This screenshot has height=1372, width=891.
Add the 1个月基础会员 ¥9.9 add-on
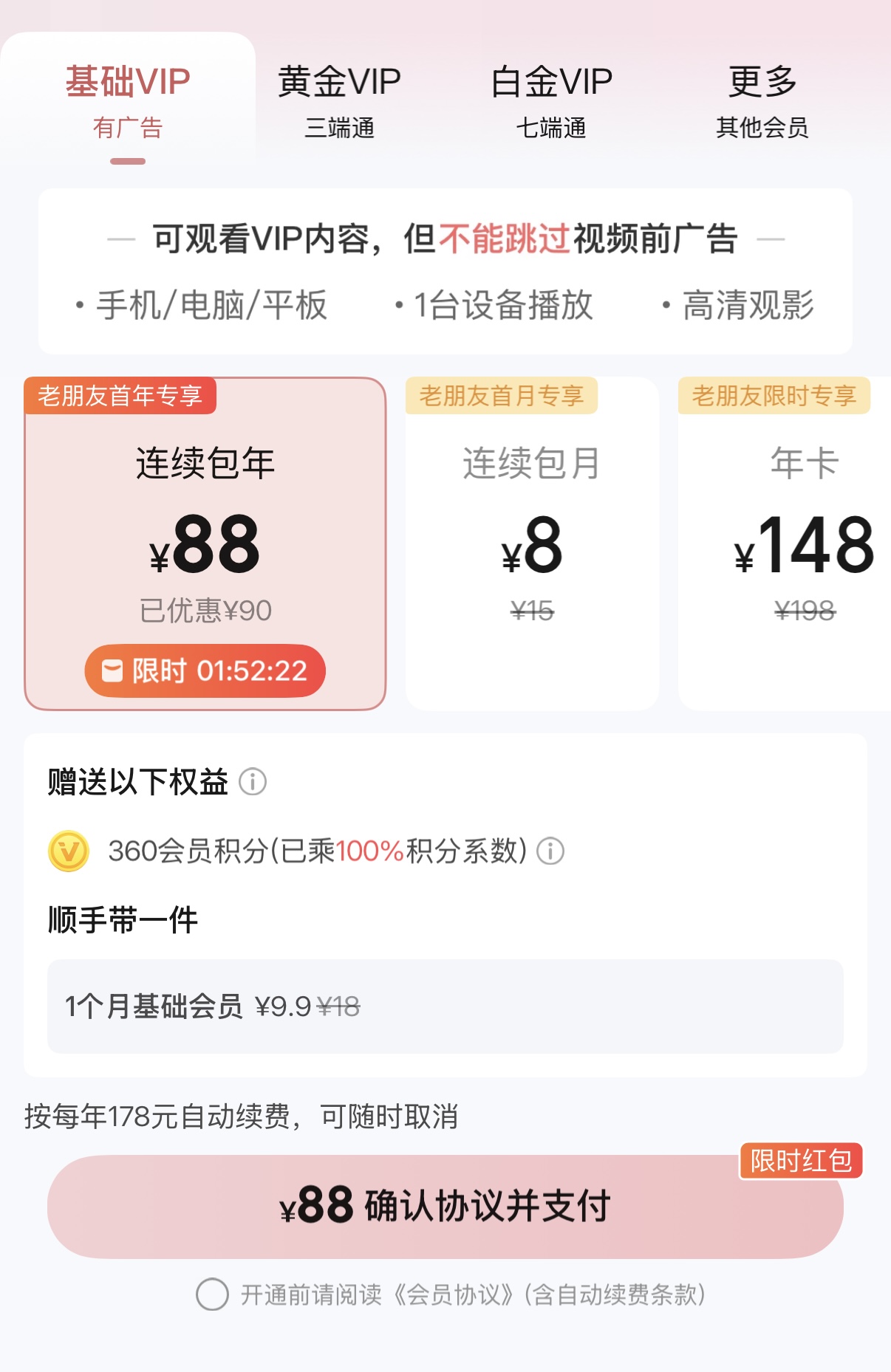coord(445,1006)
